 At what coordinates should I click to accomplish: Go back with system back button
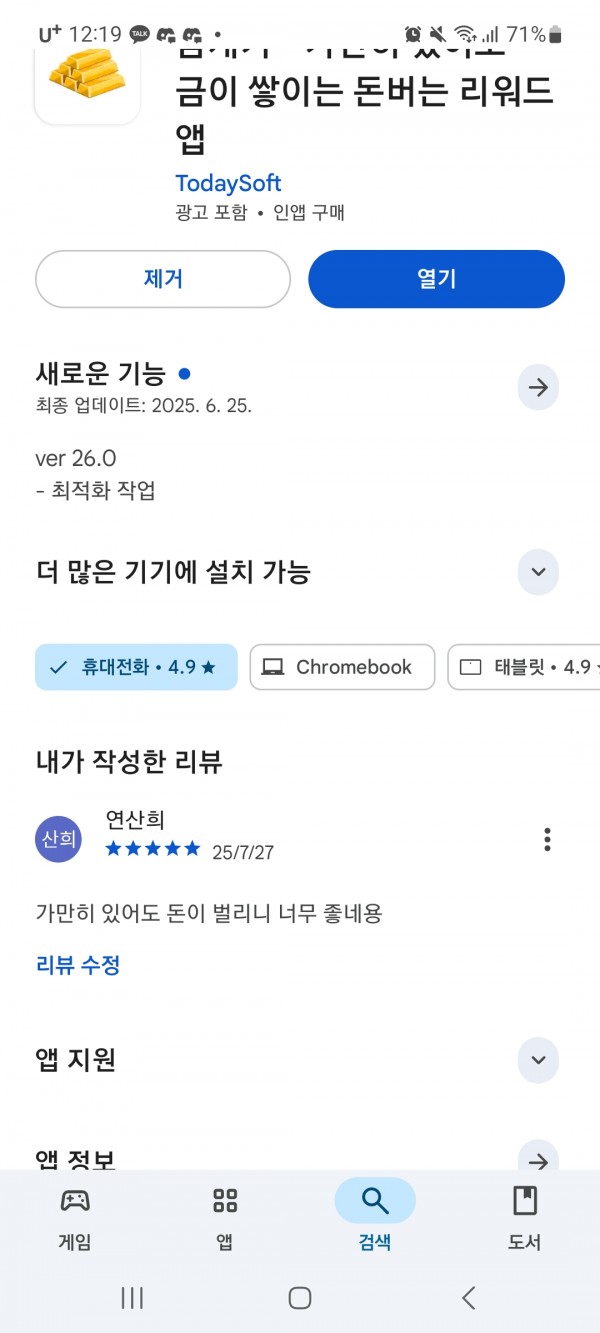tap(468, 1298)
